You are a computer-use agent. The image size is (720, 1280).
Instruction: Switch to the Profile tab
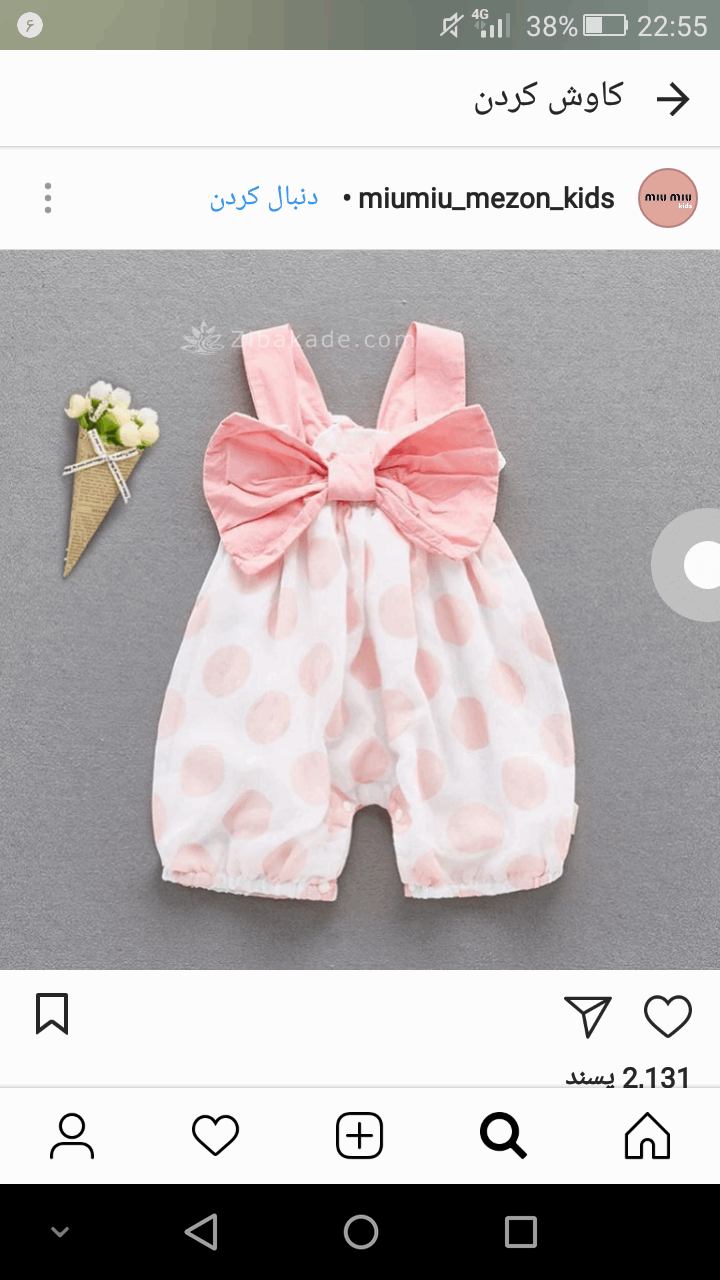click(x=72, y=1135)
